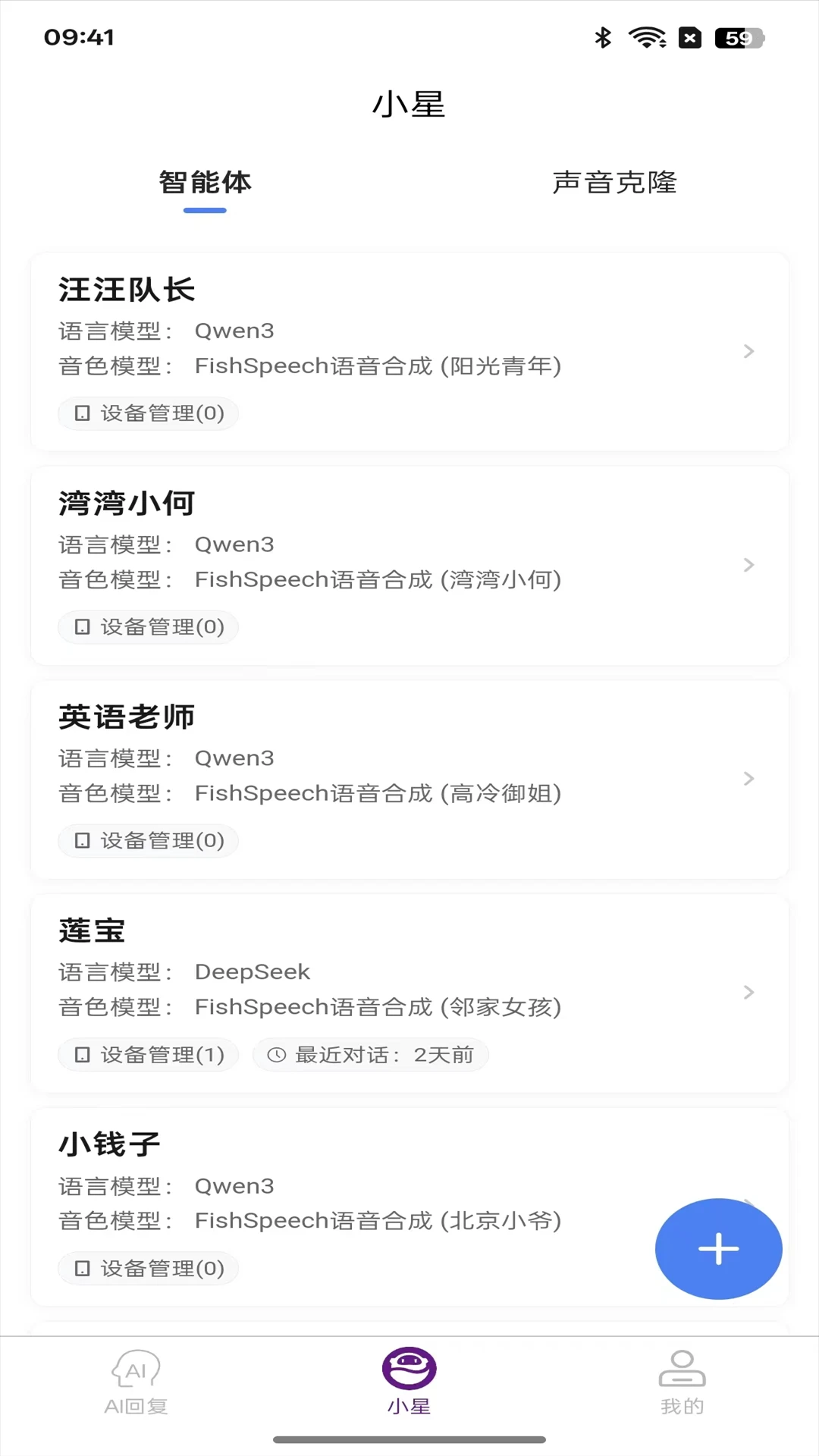Open 最近对话 chip showing 2天前

click(371, 1054)
